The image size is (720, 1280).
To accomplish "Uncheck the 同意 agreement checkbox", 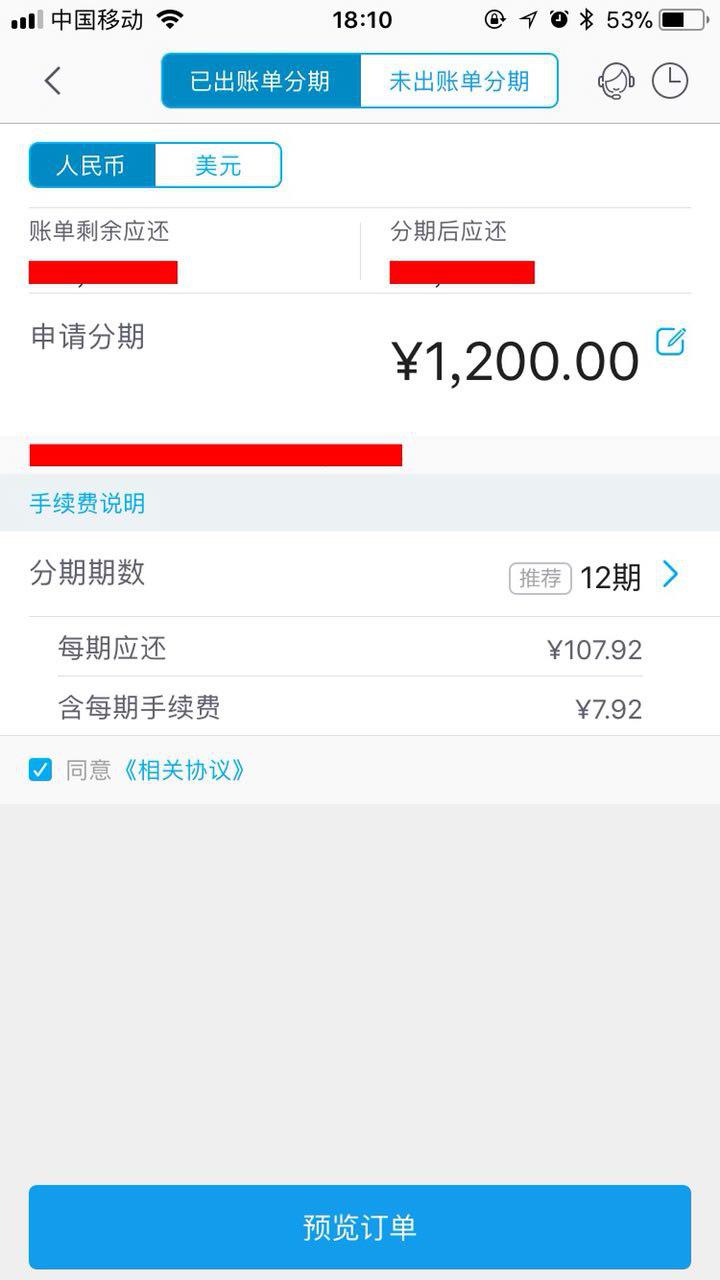I will pos(41,770).
